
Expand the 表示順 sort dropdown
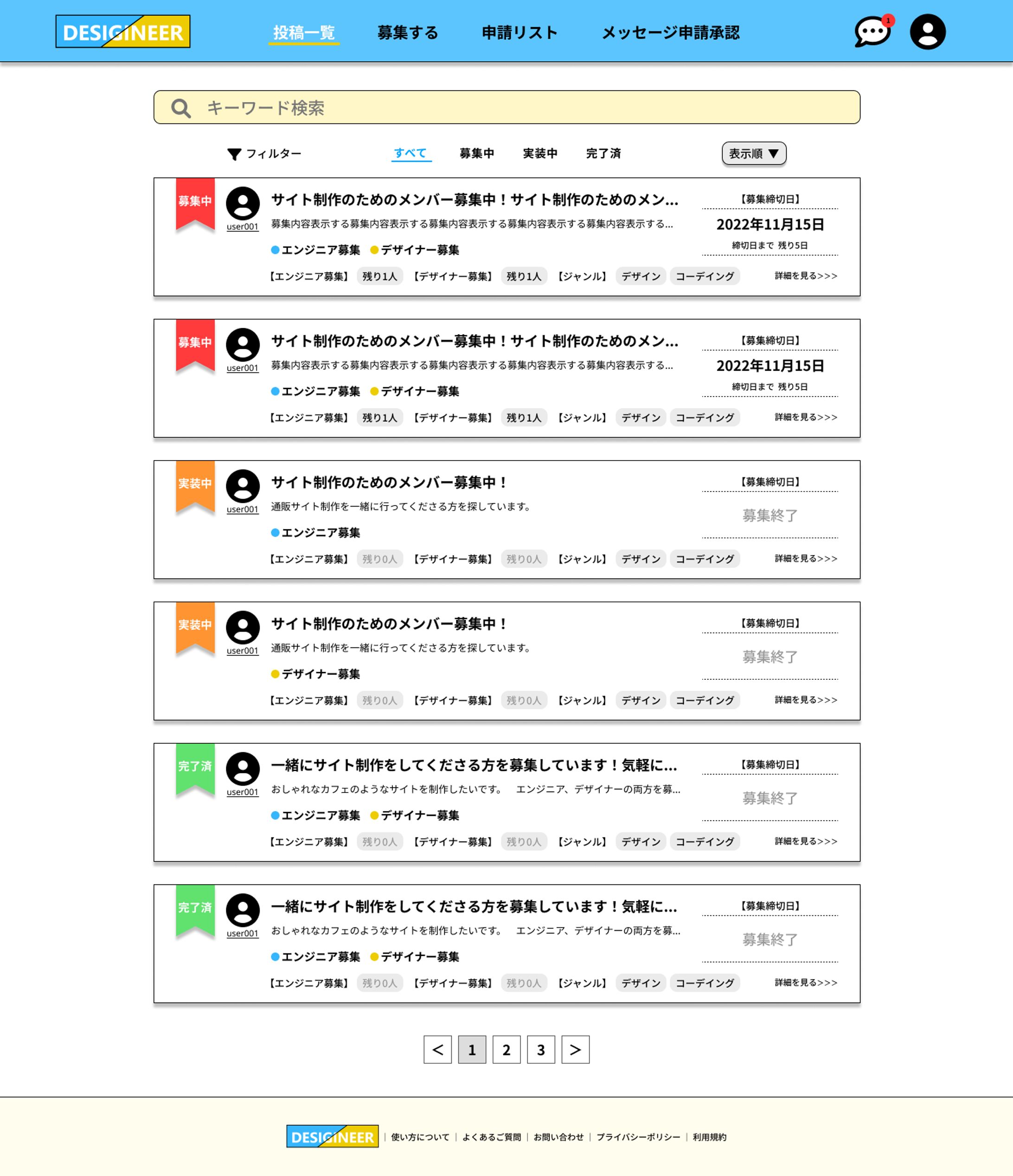point(754,153)
